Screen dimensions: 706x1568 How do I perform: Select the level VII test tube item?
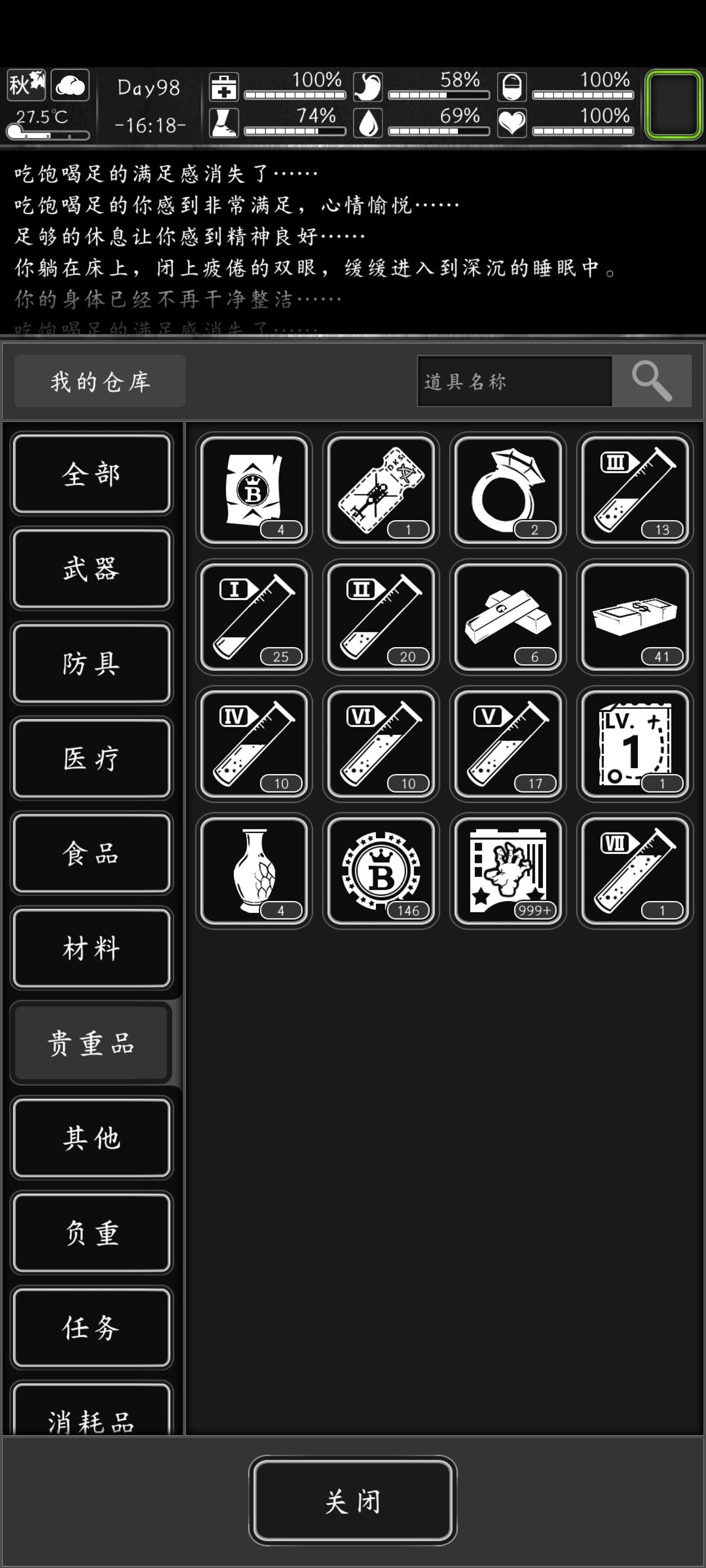point(633,870)
